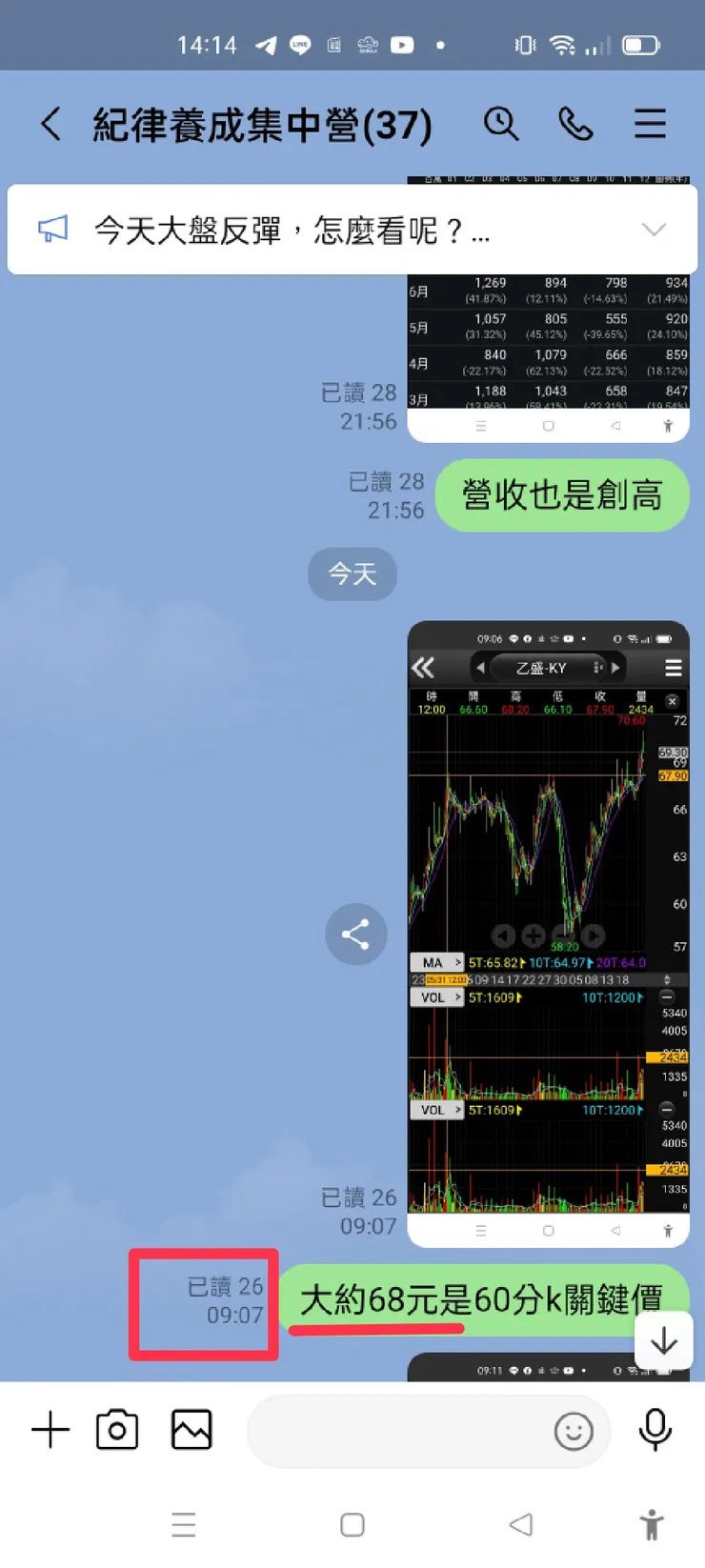The height and width of the screenshot is (1568, 705).
Task: Jump to latest messages with the down-arrow button
Action: (x=663, y=1340)
